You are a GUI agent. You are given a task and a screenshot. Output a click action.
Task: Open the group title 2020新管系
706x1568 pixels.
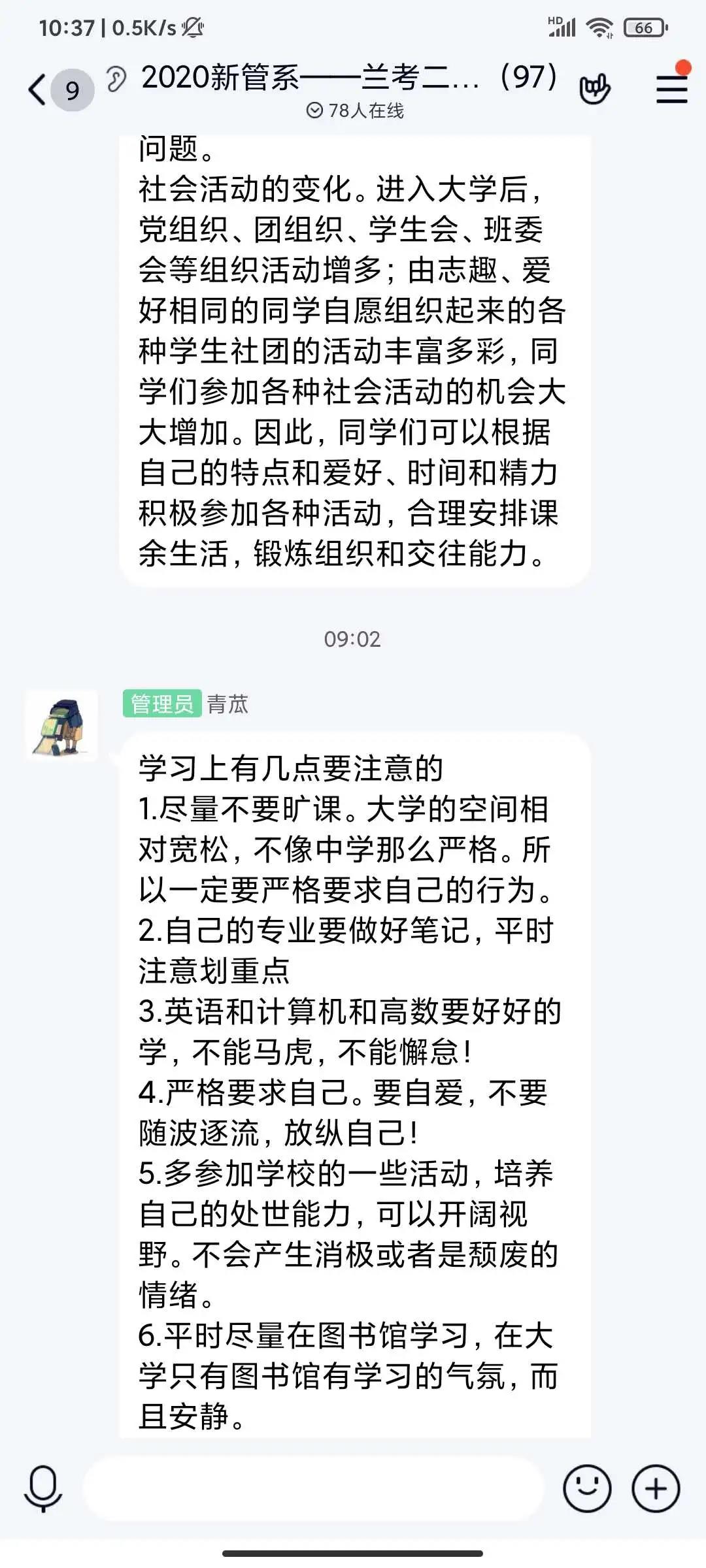pyautogui.click(x=348, y=78)
